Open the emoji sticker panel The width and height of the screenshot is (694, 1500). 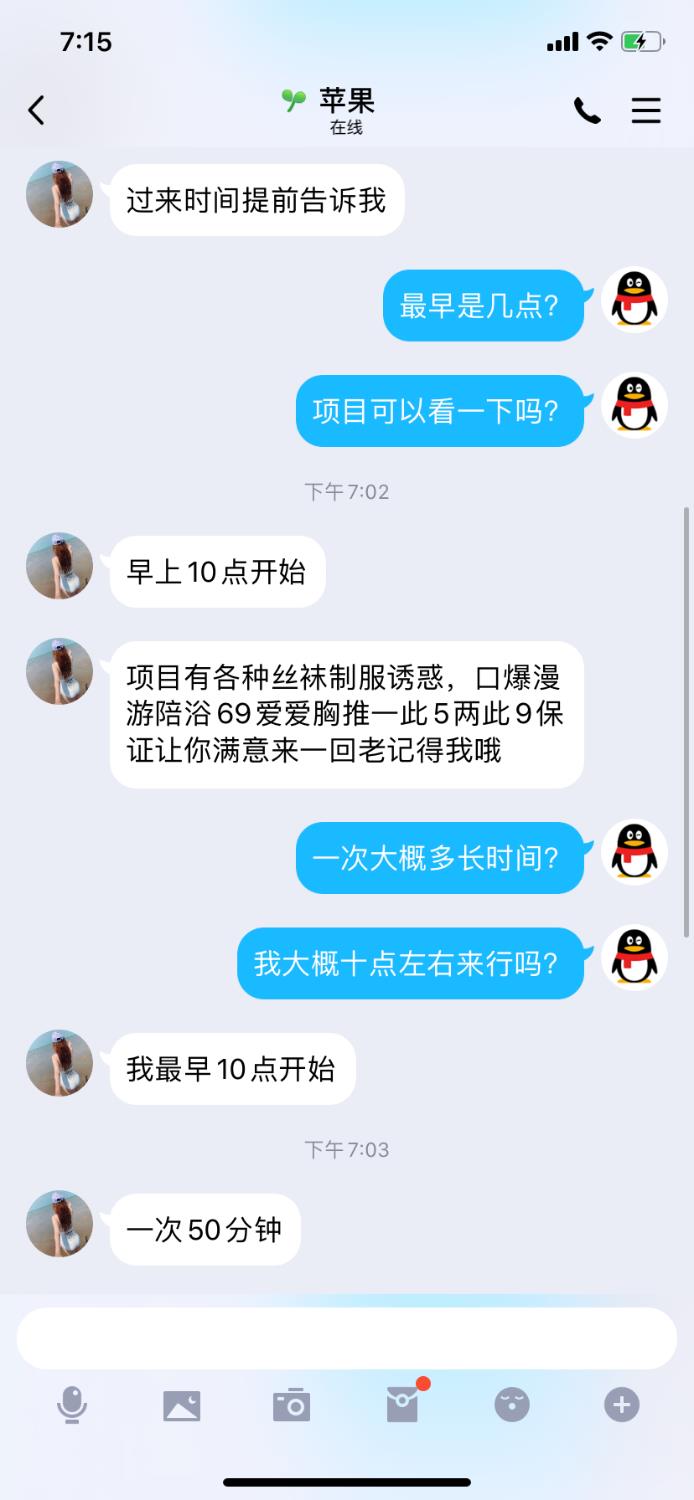pos(512,1405)
